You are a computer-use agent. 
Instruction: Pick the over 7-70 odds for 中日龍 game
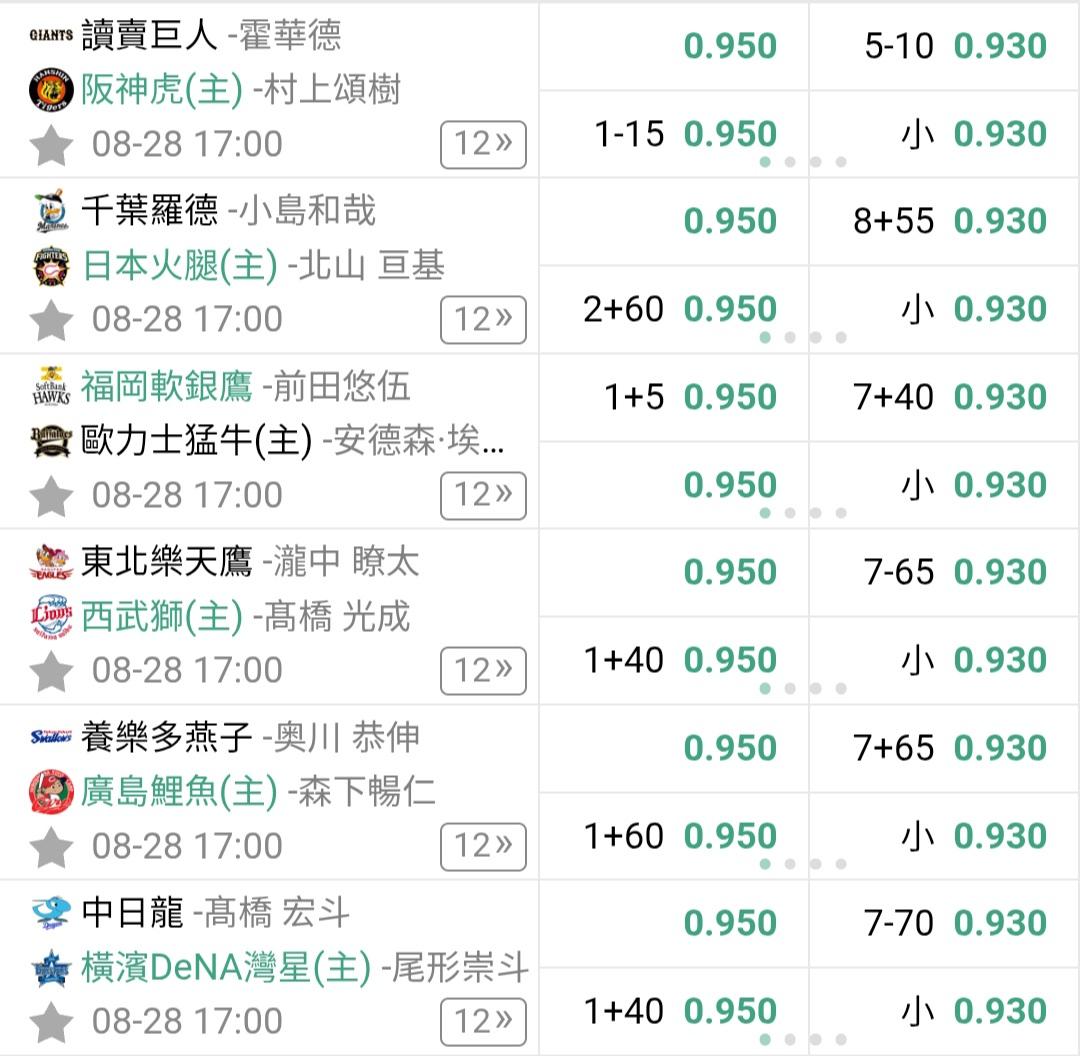pos(944,923)
